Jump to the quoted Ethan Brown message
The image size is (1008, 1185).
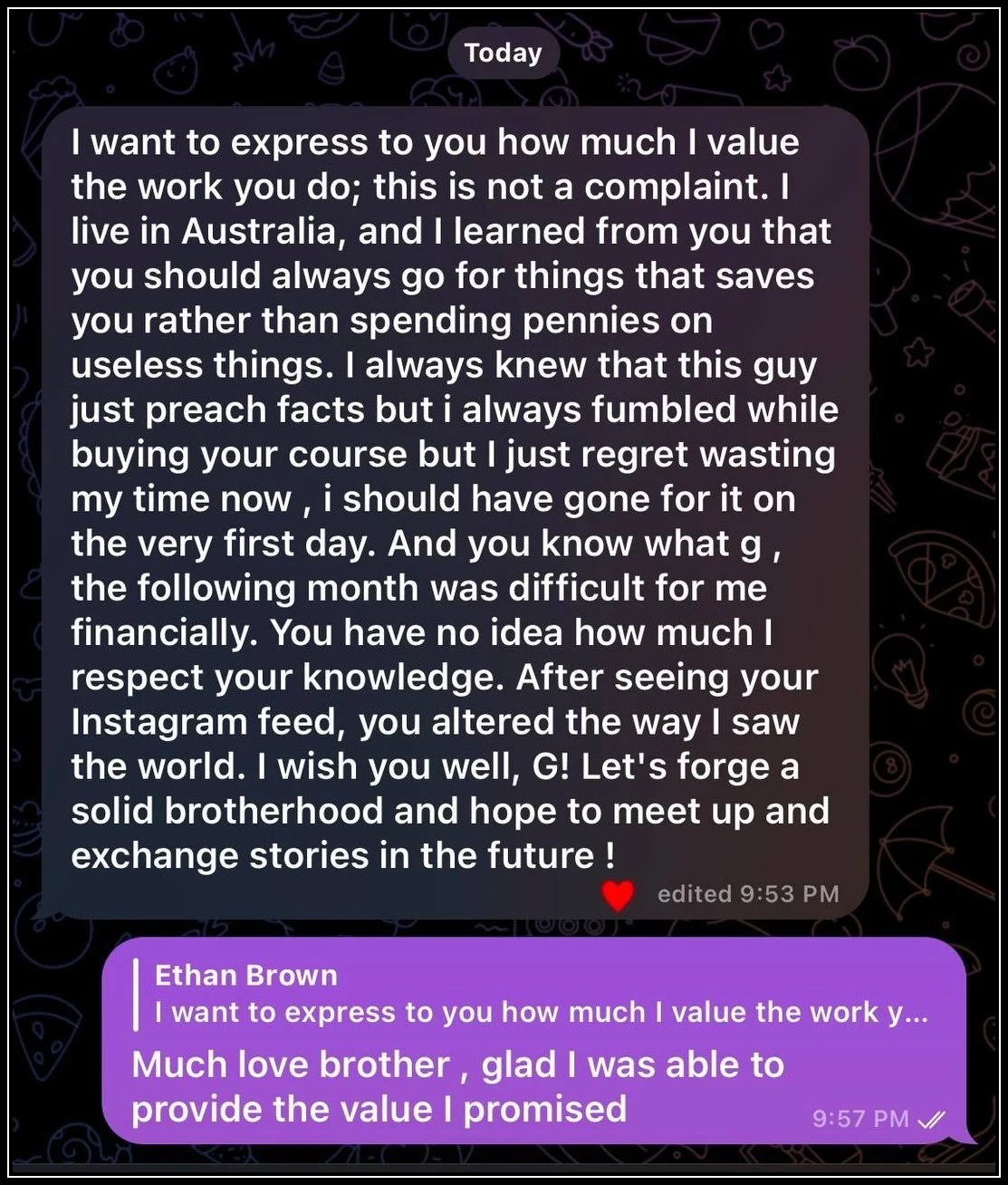[540, 994]
